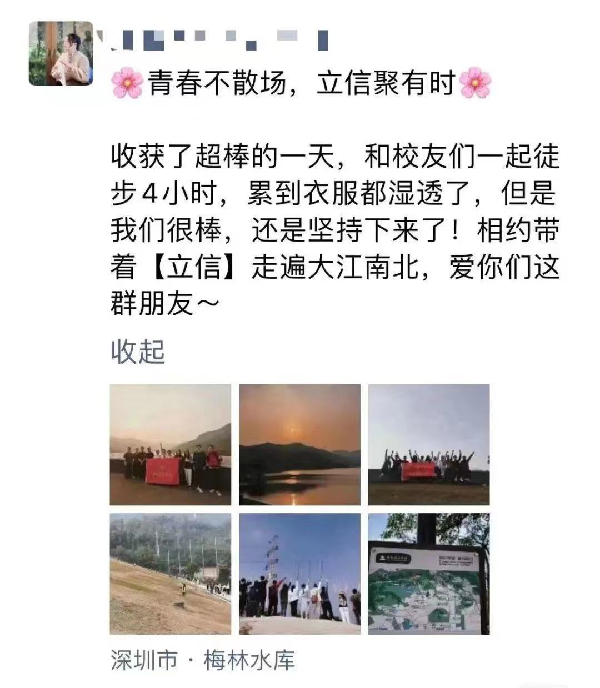Open location 深圳市 · 梅林水库

pos(203,660)
